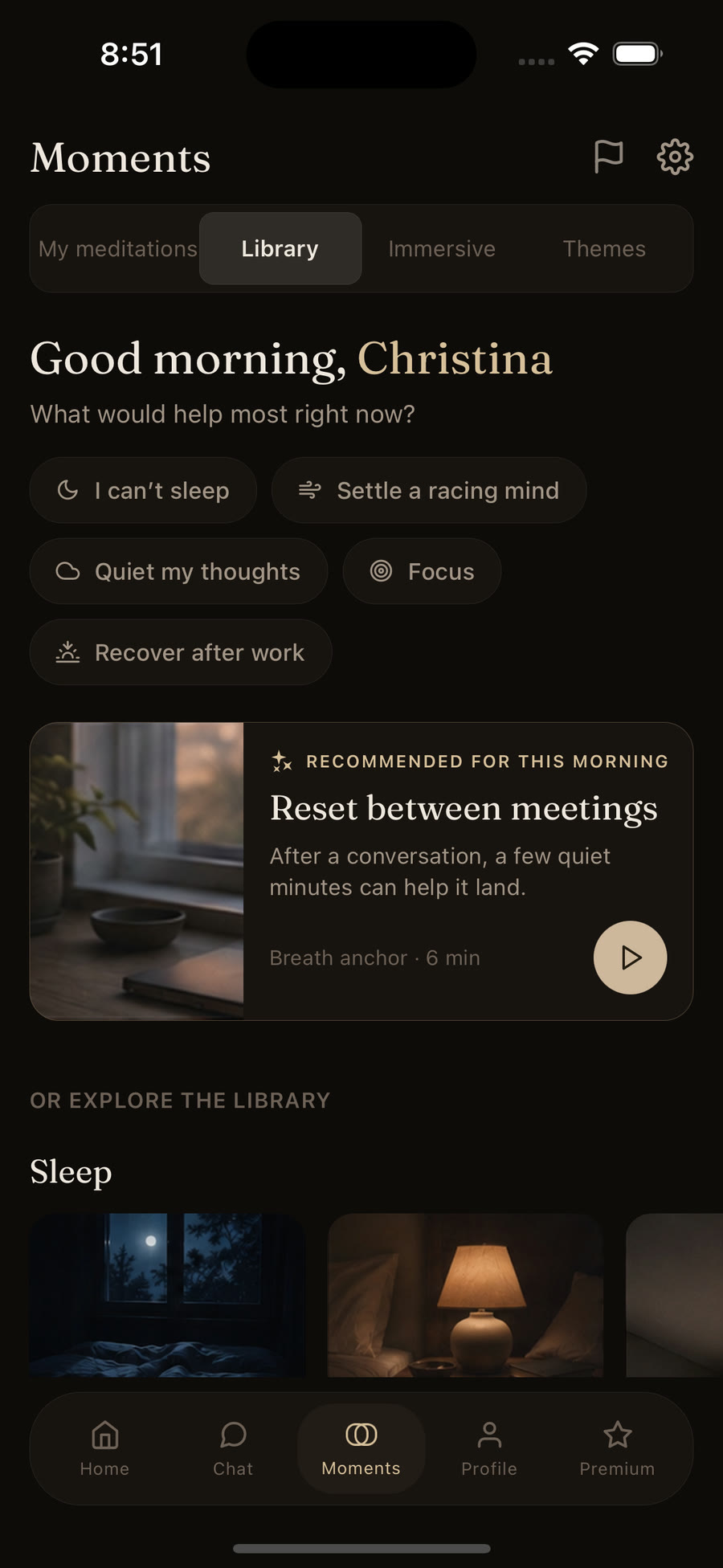This screenshot has height=1568, width=723.
Task: Open the bedside lamp Sleep thumbnail
Action: tap(465, 1295)
